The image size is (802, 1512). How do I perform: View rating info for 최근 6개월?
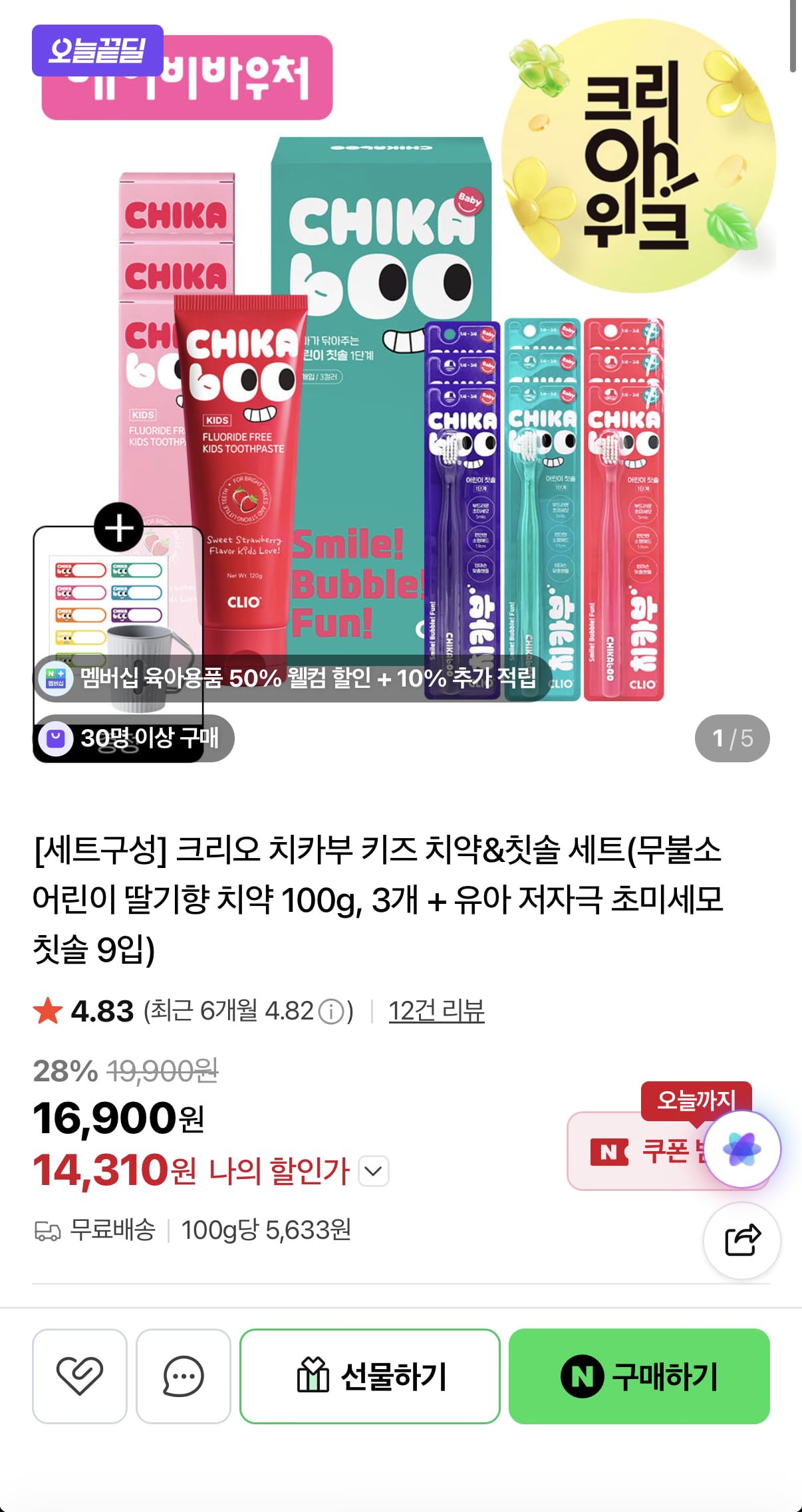point(331,1012)
